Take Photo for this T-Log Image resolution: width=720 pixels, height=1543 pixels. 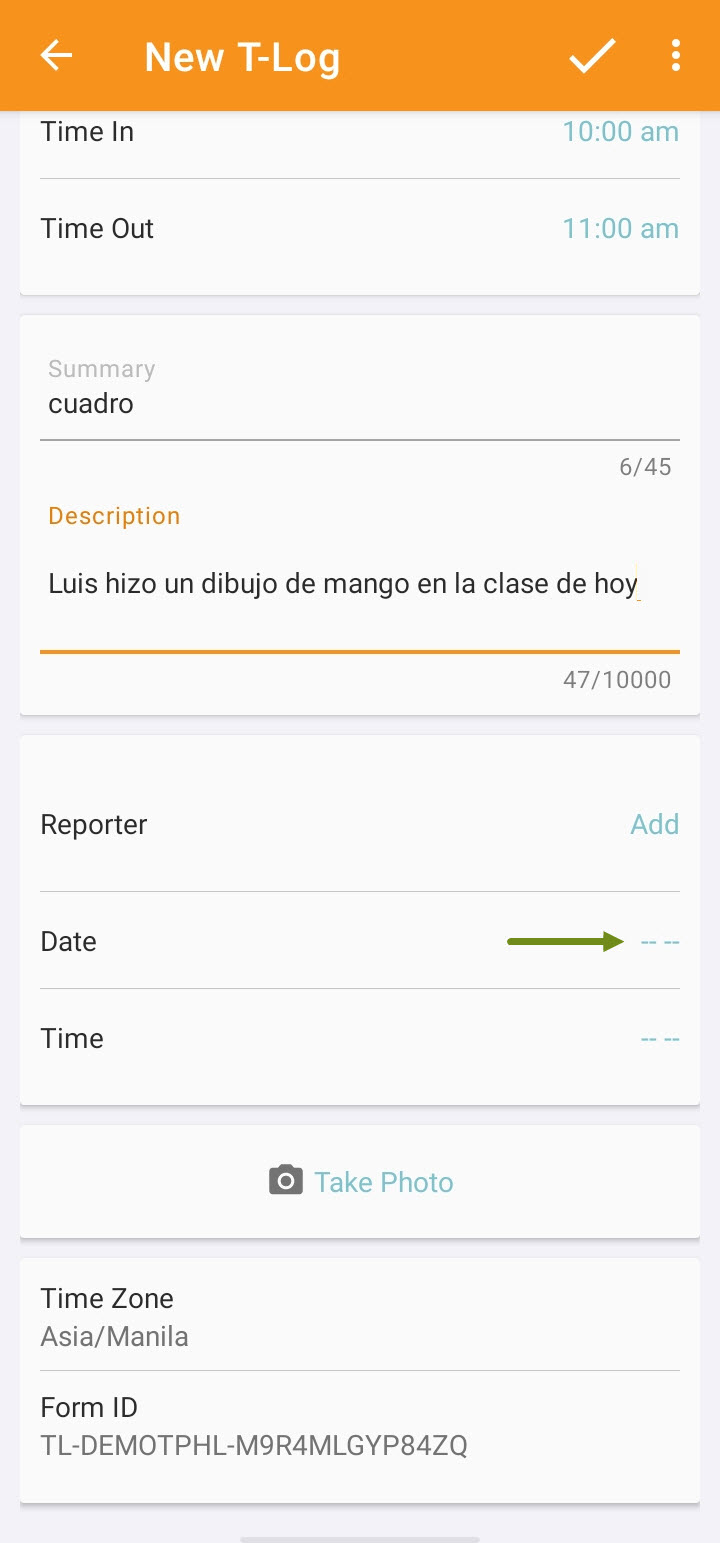361,1182
